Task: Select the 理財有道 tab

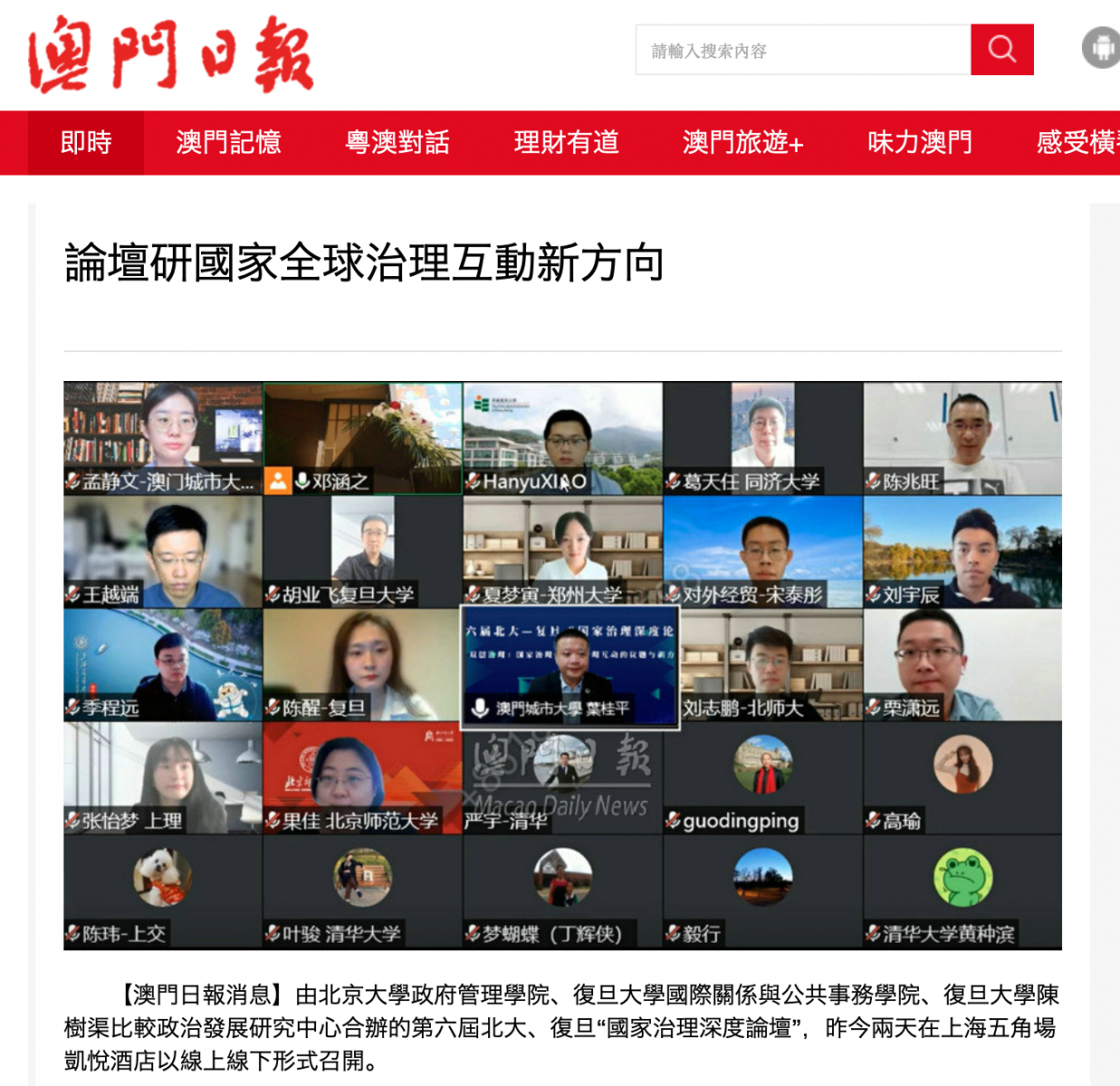Action: point(566,143)
